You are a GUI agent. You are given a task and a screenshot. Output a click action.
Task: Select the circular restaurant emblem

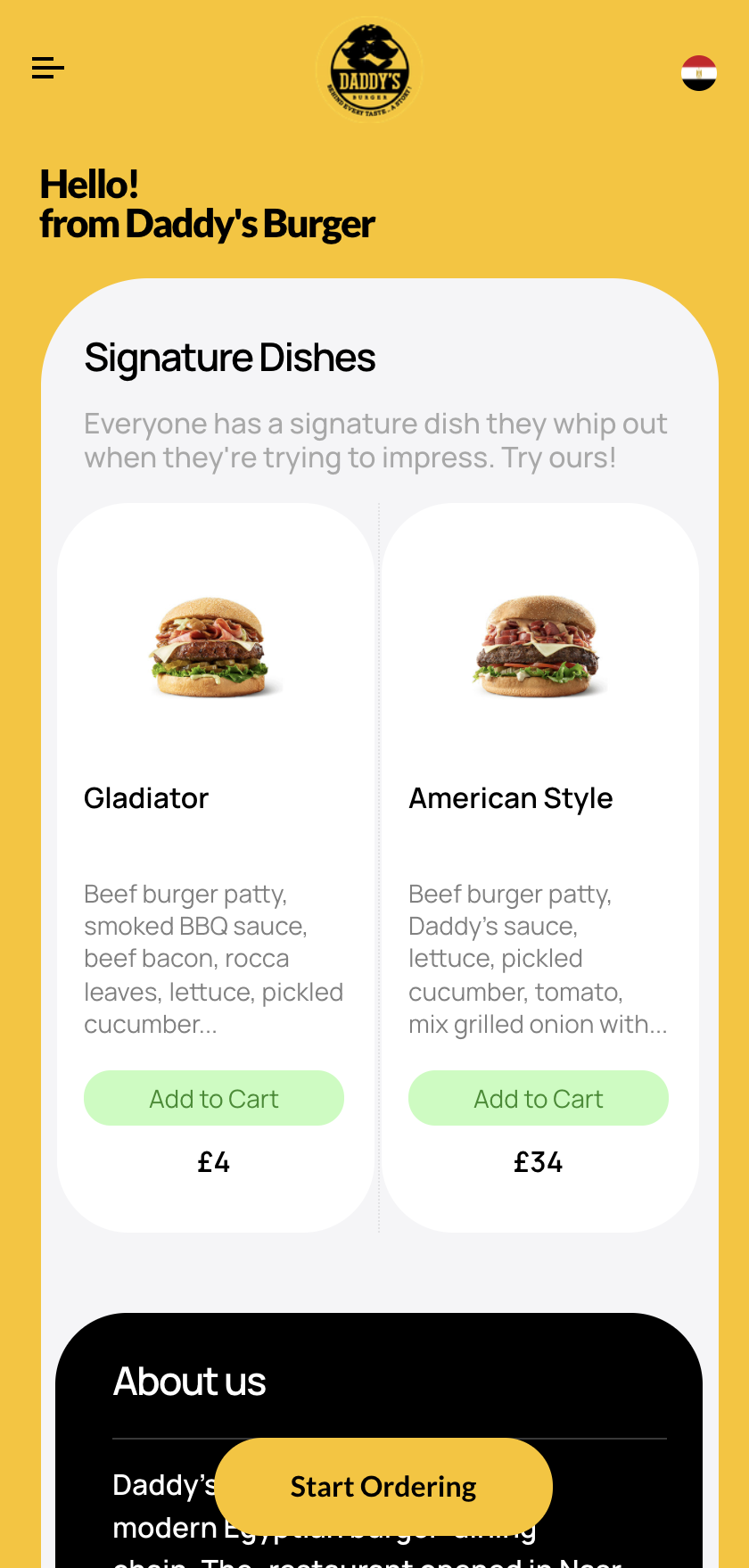369,70
